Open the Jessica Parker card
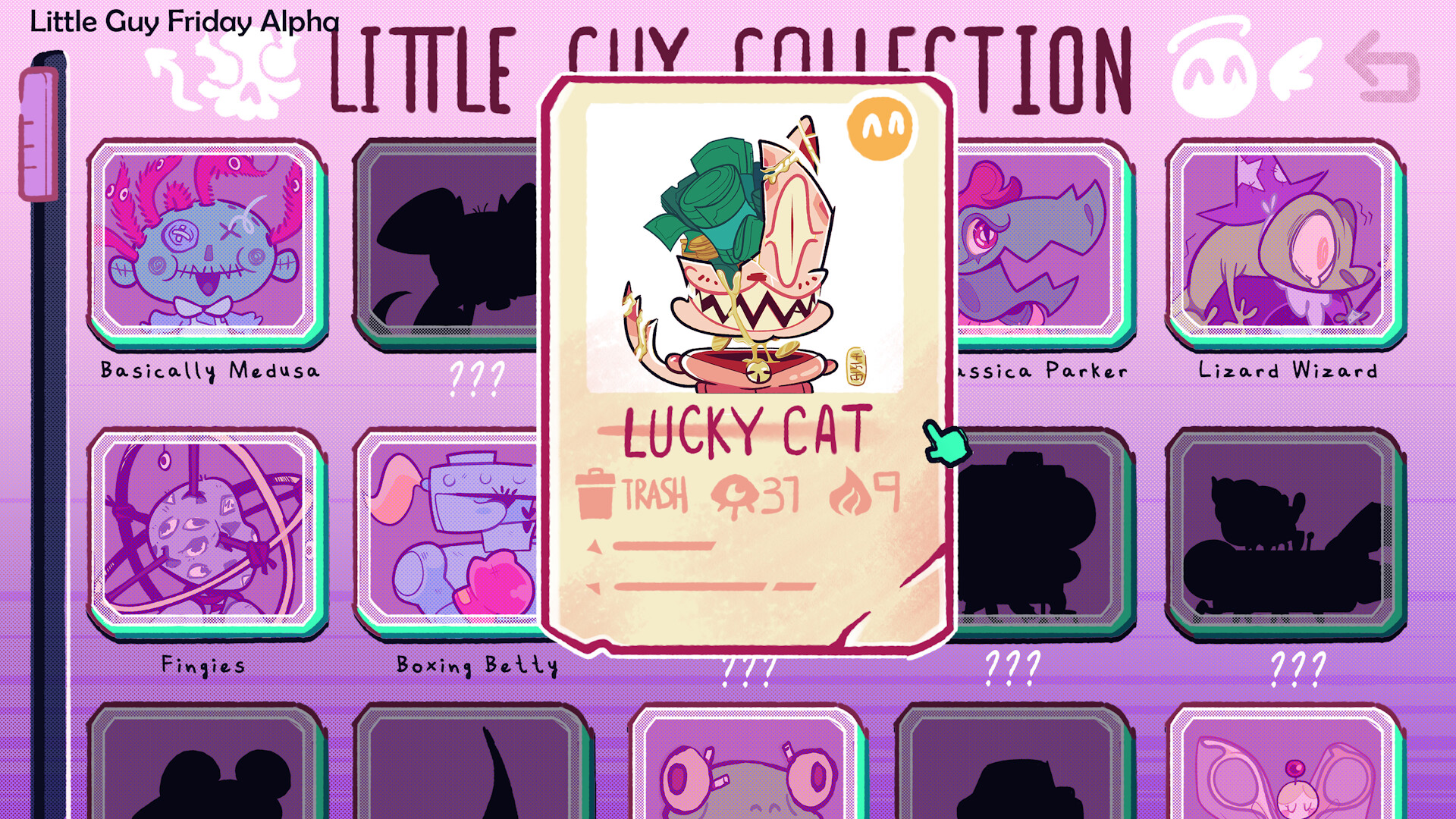Viewport: 1456px width, 819px height. point(1039,241)
